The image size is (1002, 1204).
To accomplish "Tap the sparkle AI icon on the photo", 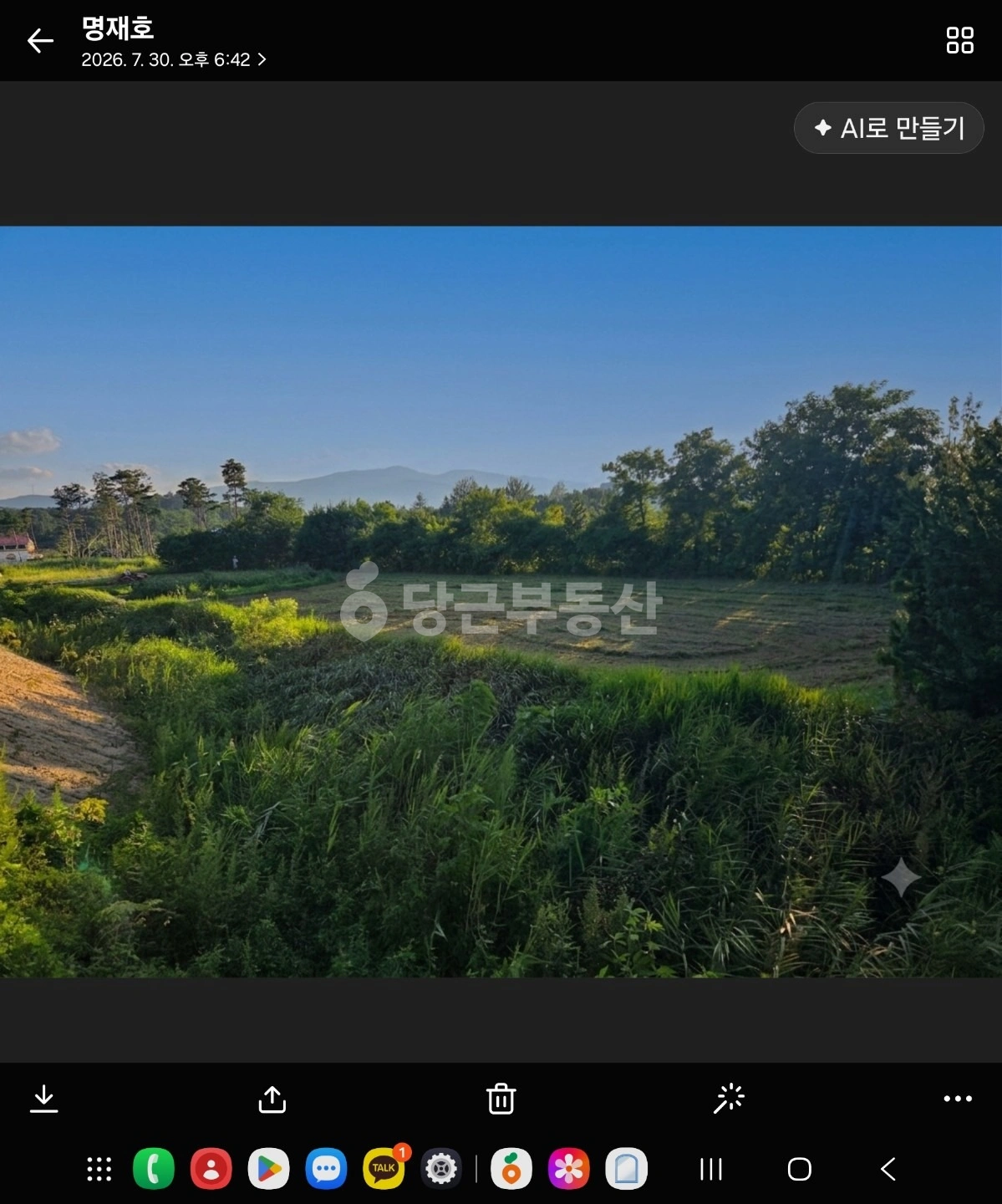I will pos(901,877).
